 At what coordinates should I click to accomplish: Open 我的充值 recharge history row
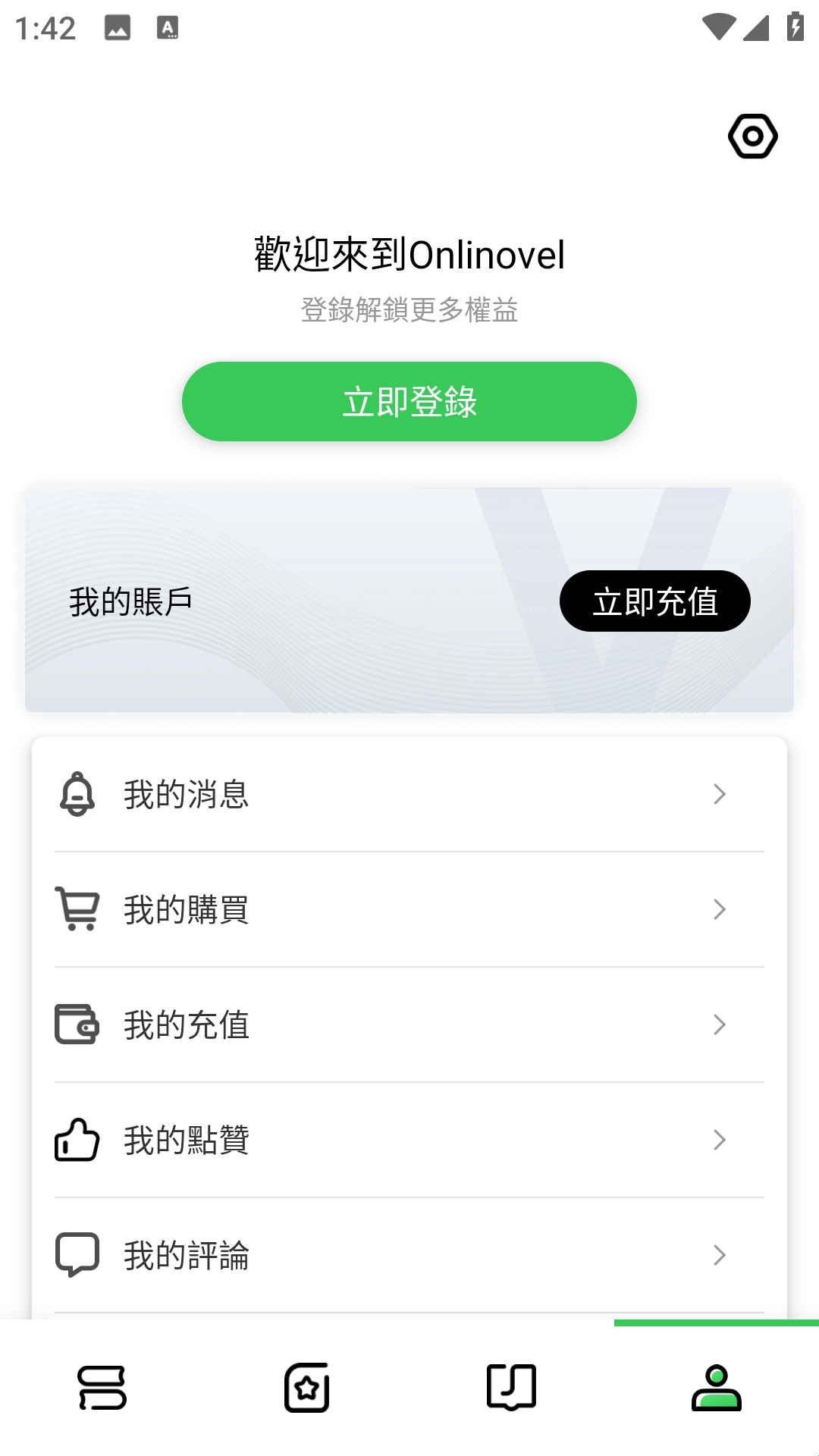pos(409,1025)
